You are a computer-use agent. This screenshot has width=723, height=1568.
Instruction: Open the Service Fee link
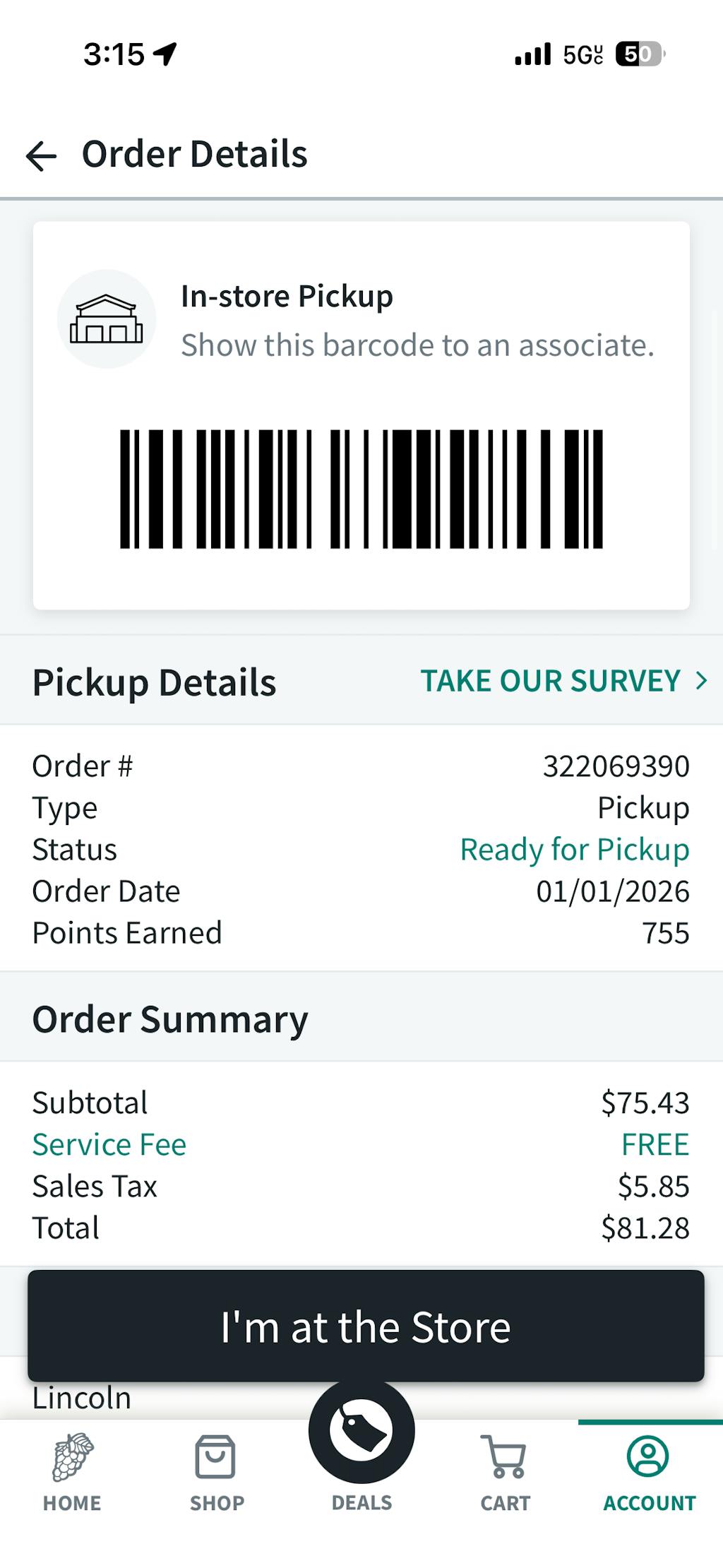tap(109, 1144)
